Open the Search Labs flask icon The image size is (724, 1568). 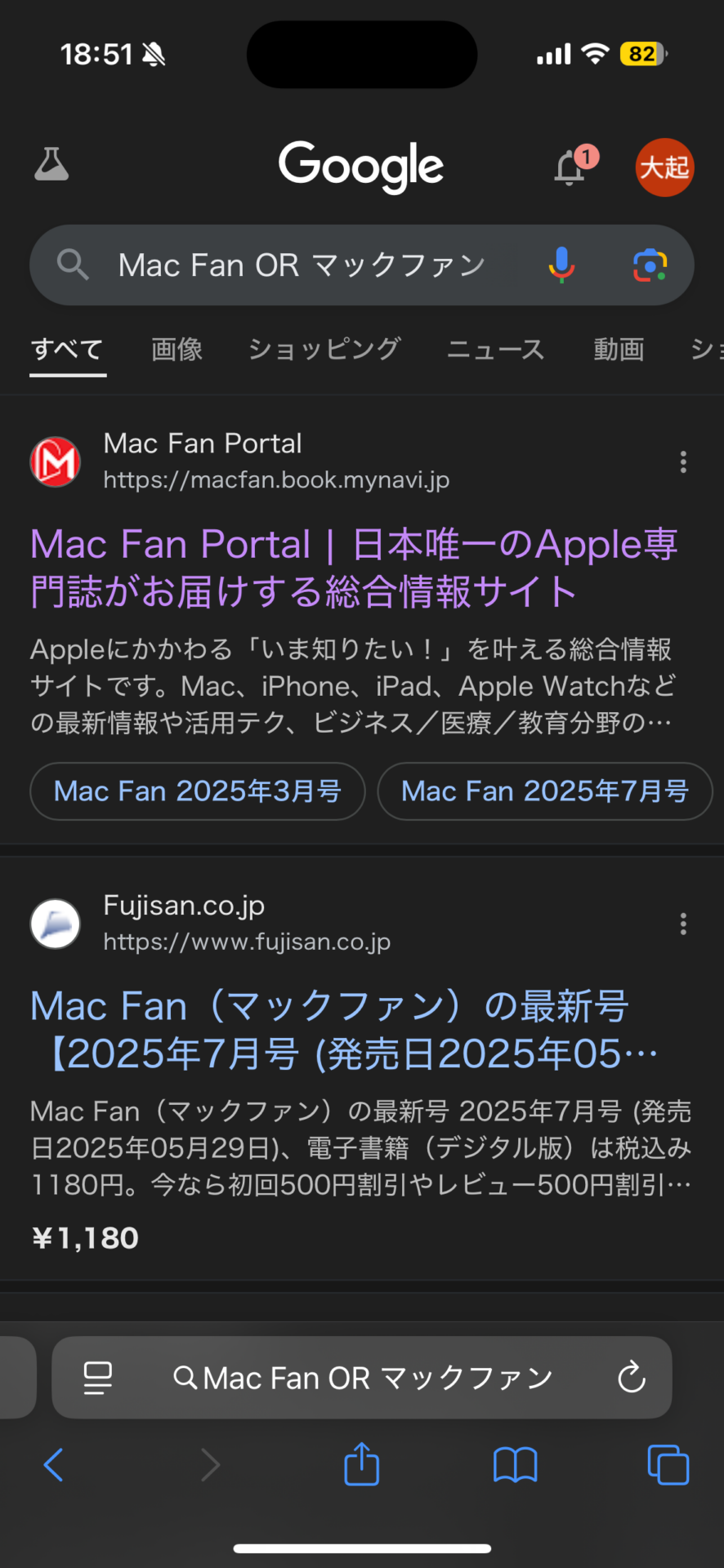pos(51,165)
